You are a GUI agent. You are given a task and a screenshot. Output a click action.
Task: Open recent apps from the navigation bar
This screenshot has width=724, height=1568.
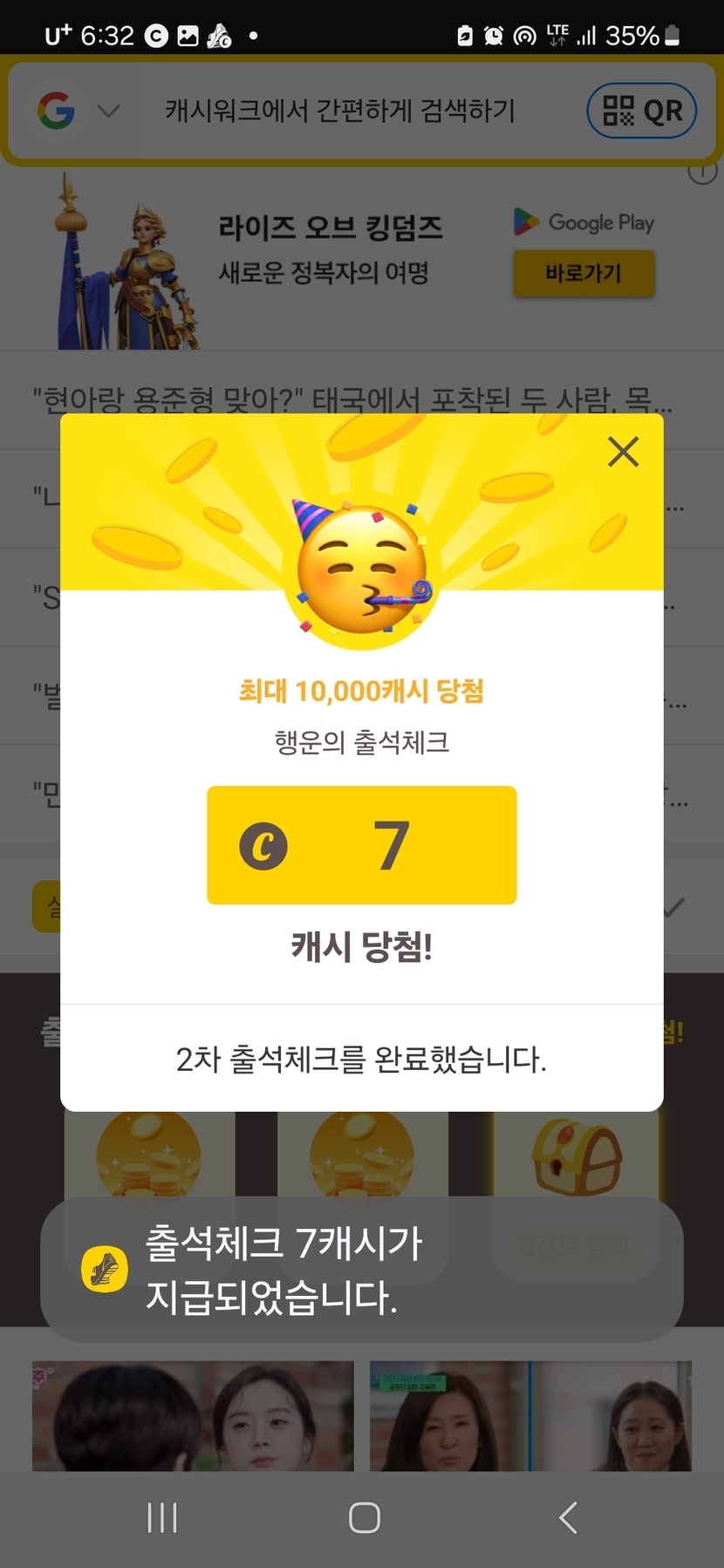[162, 1517]
